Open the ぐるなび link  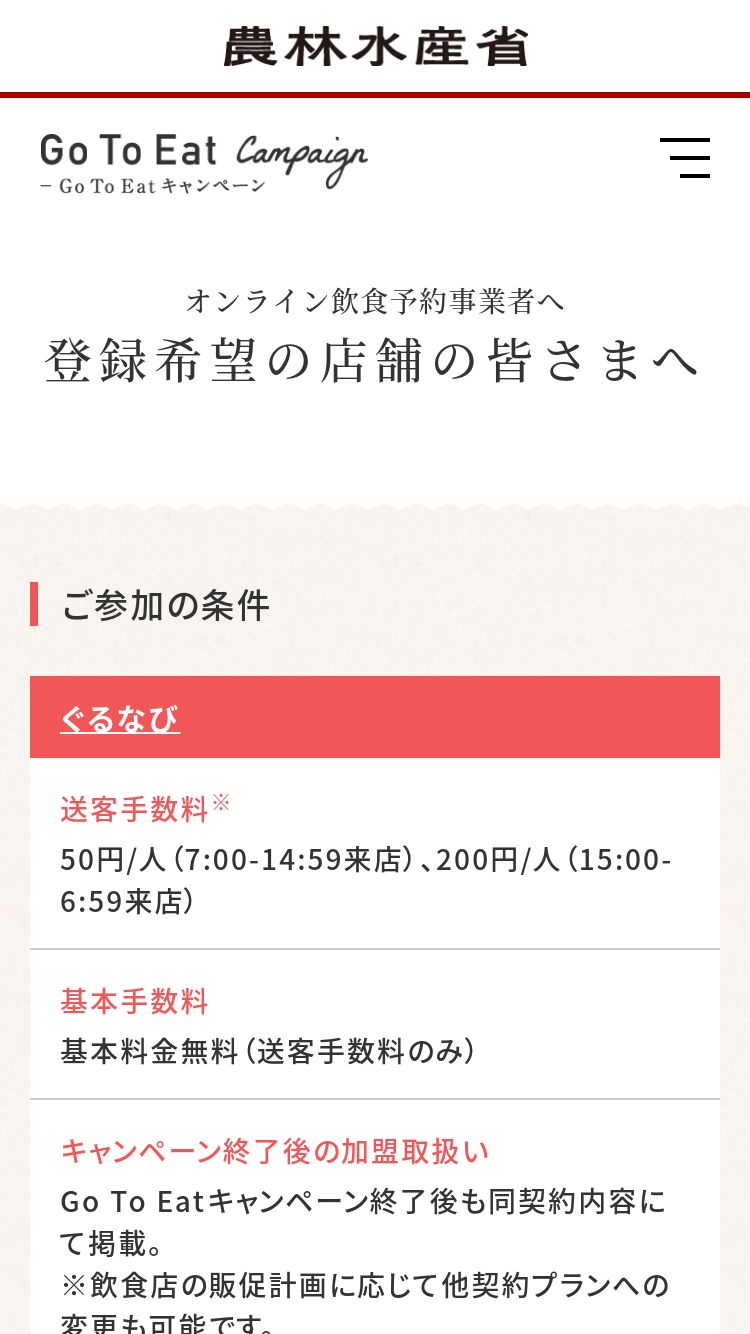click(120, 719)
